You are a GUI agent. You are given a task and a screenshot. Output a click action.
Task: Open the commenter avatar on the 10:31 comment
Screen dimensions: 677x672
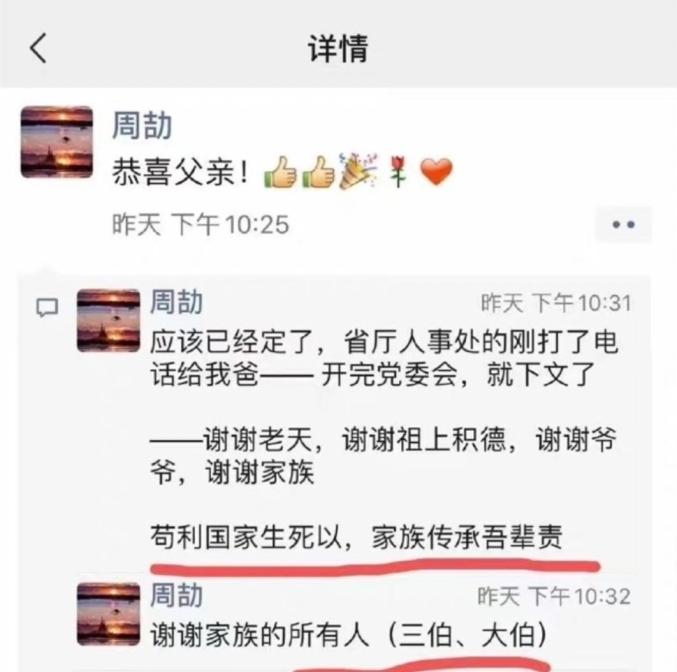108,320
